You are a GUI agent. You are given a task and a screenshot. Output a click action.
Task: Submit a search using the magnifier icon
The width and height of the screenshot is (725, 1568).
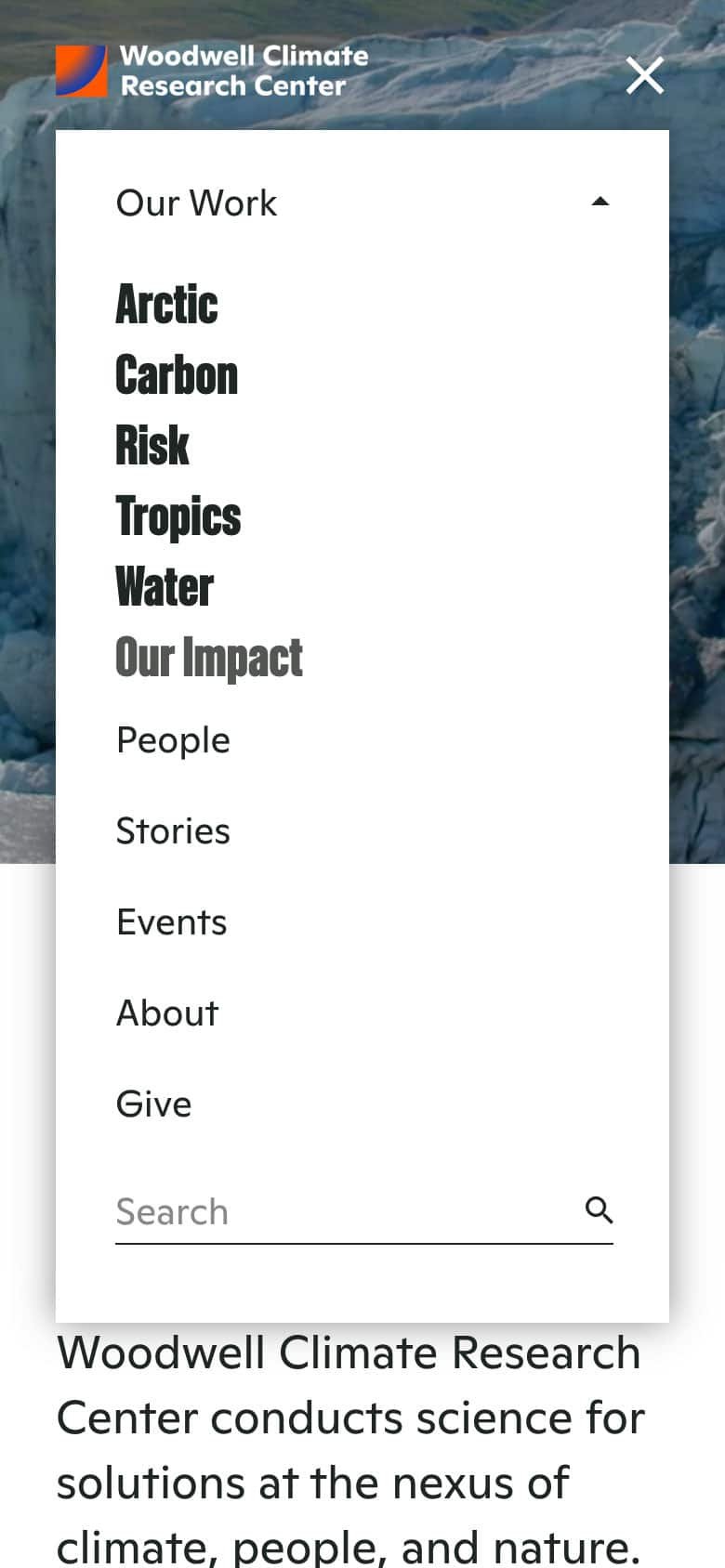tap(600, 1210)
